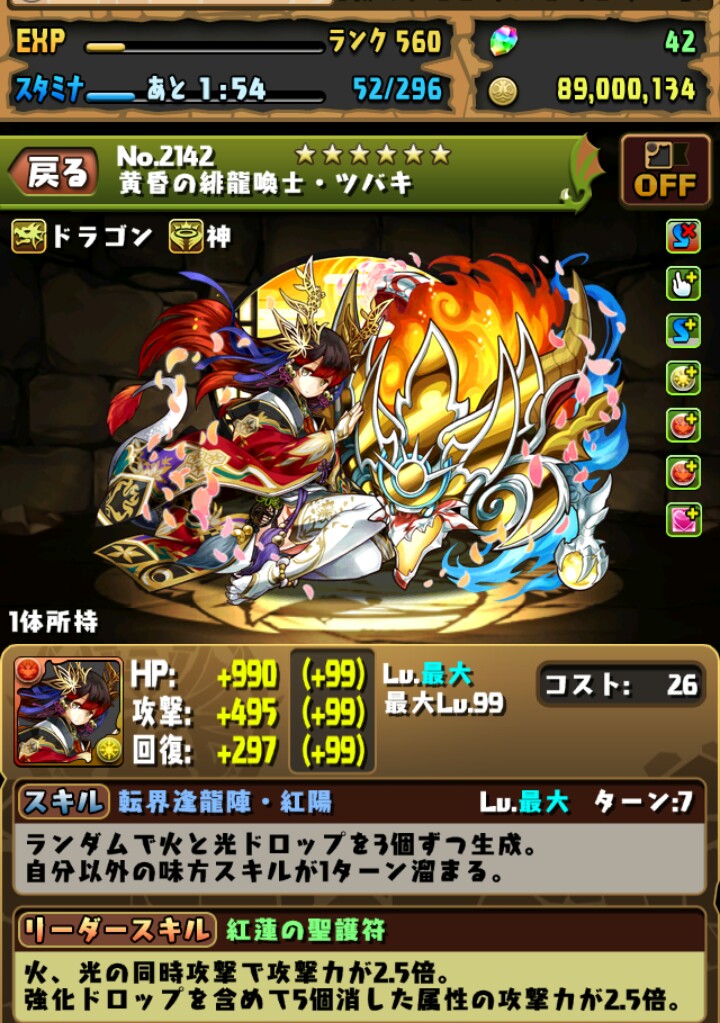Toggle the OFF favorite marker button
The width and height of the screenshot is (720, 1023).
pos(665,170)
